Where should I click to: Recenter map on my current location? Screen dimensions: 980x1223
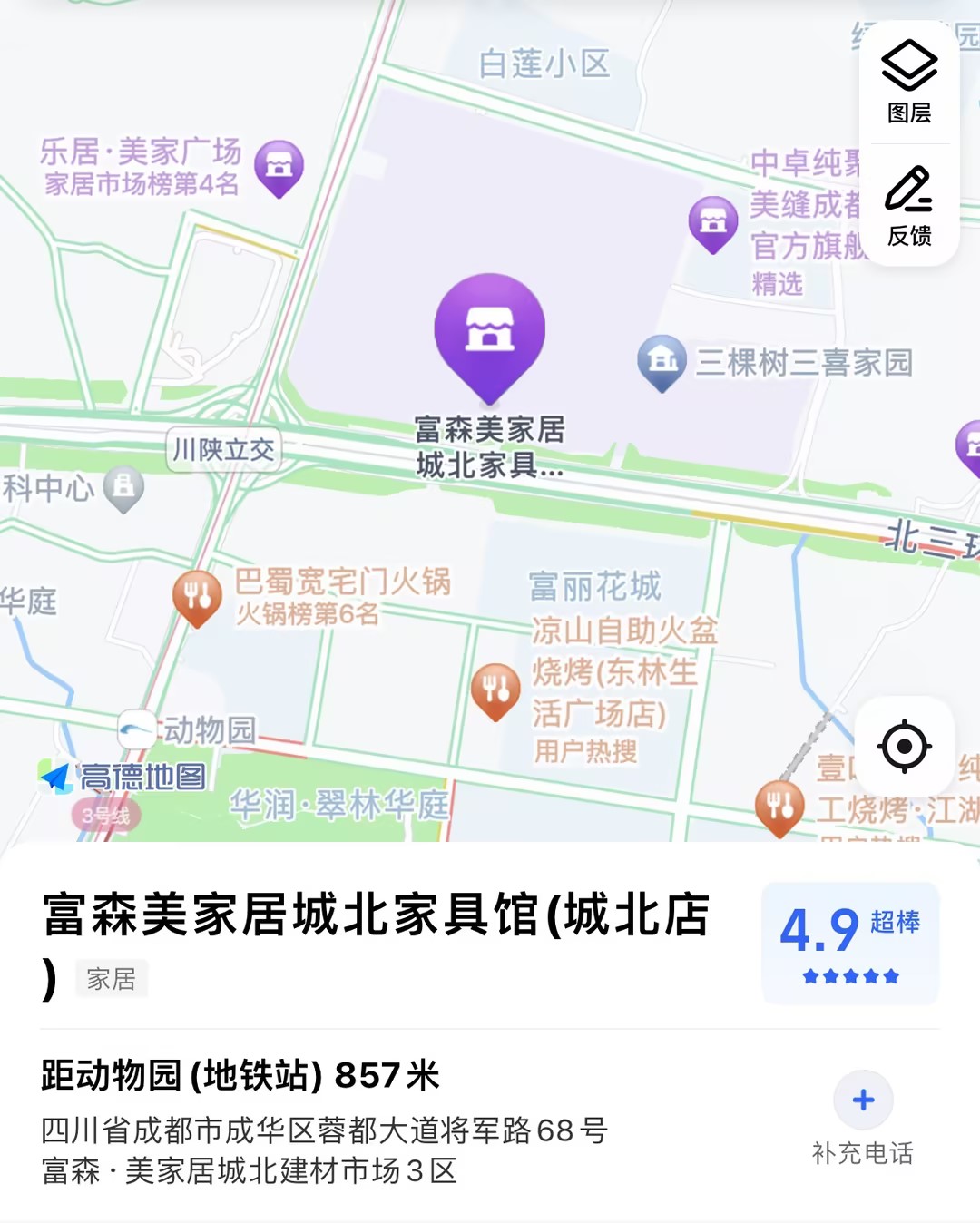(x=904, y=747)
